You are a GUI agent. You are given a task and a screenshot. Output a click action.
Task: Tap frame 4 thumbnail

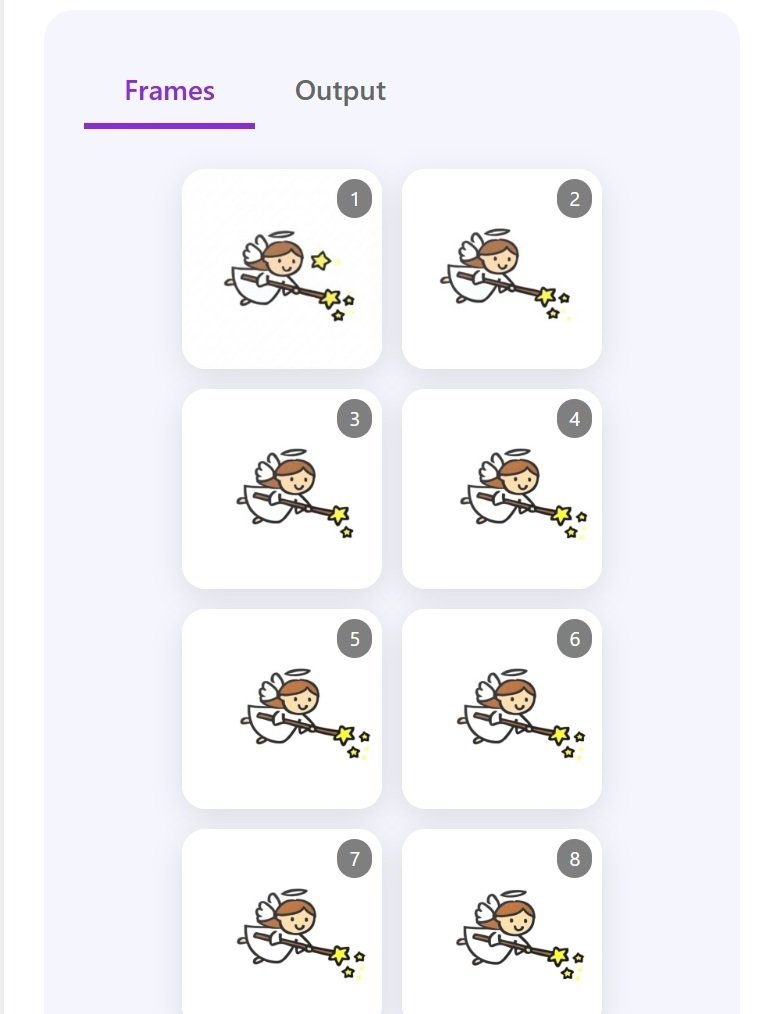[502, 489]
